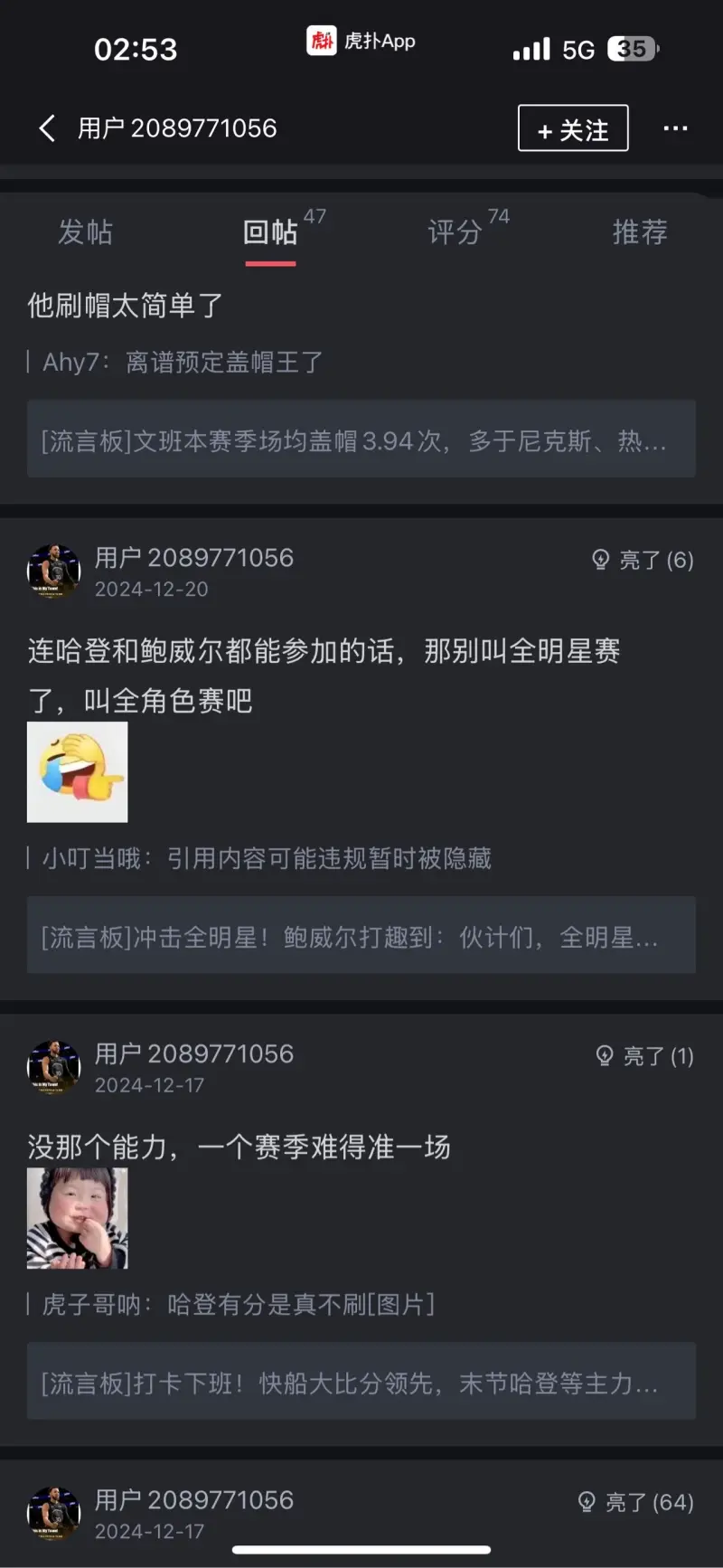723x1568 pixels.
Task: Follow user with the 关注 button
Action: 573,129
